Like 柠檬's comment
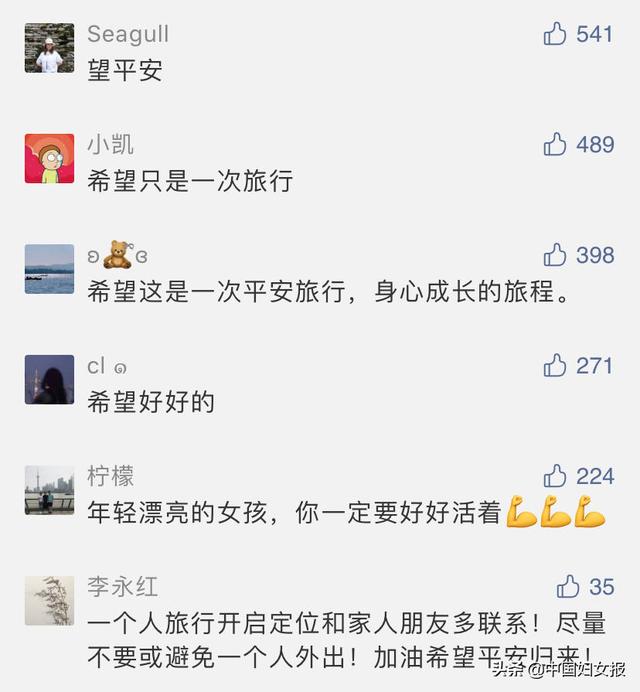The image size is (640, 692). [x=555, y=477]
